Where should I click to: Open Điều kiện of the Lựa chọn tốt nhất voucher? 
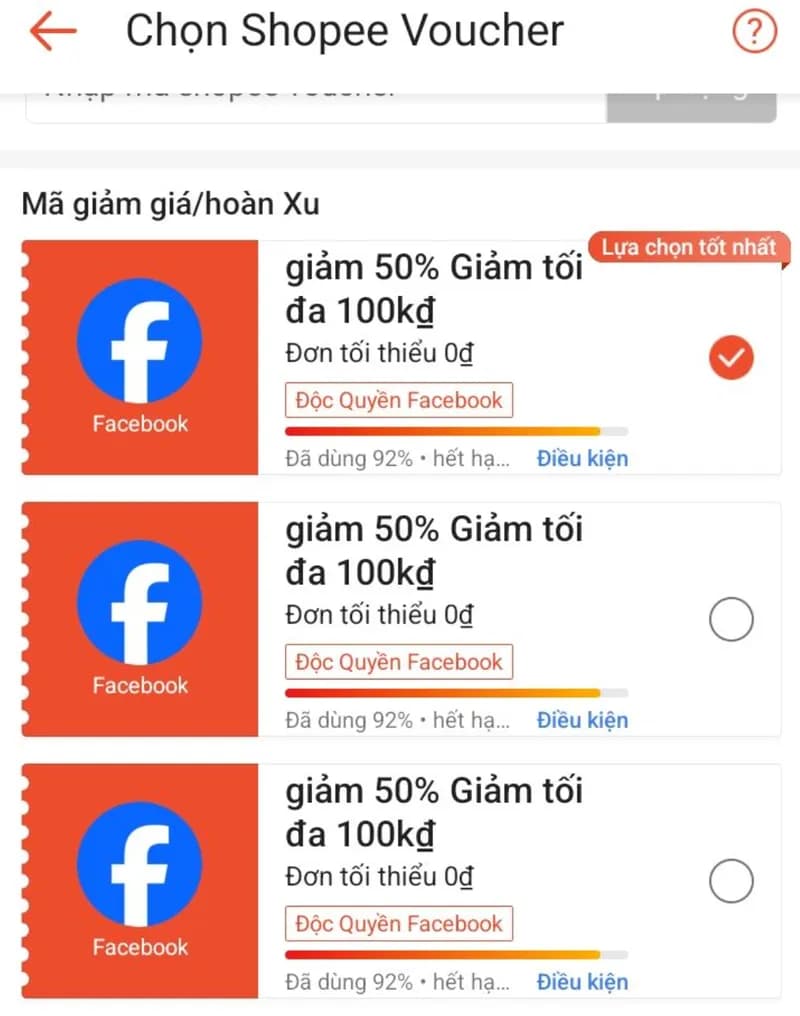[582, 458]
